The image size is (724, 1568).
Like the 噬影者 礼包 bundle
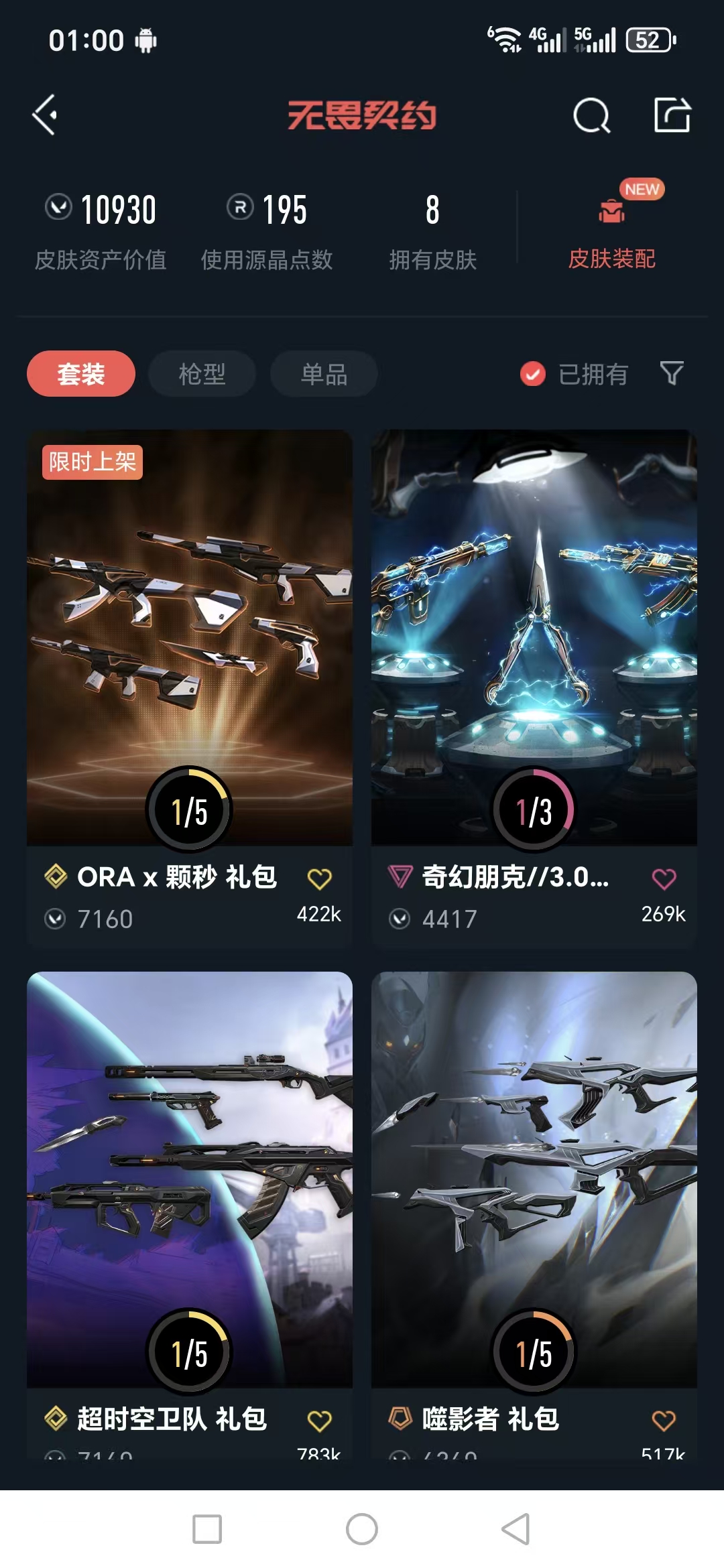664,1420
